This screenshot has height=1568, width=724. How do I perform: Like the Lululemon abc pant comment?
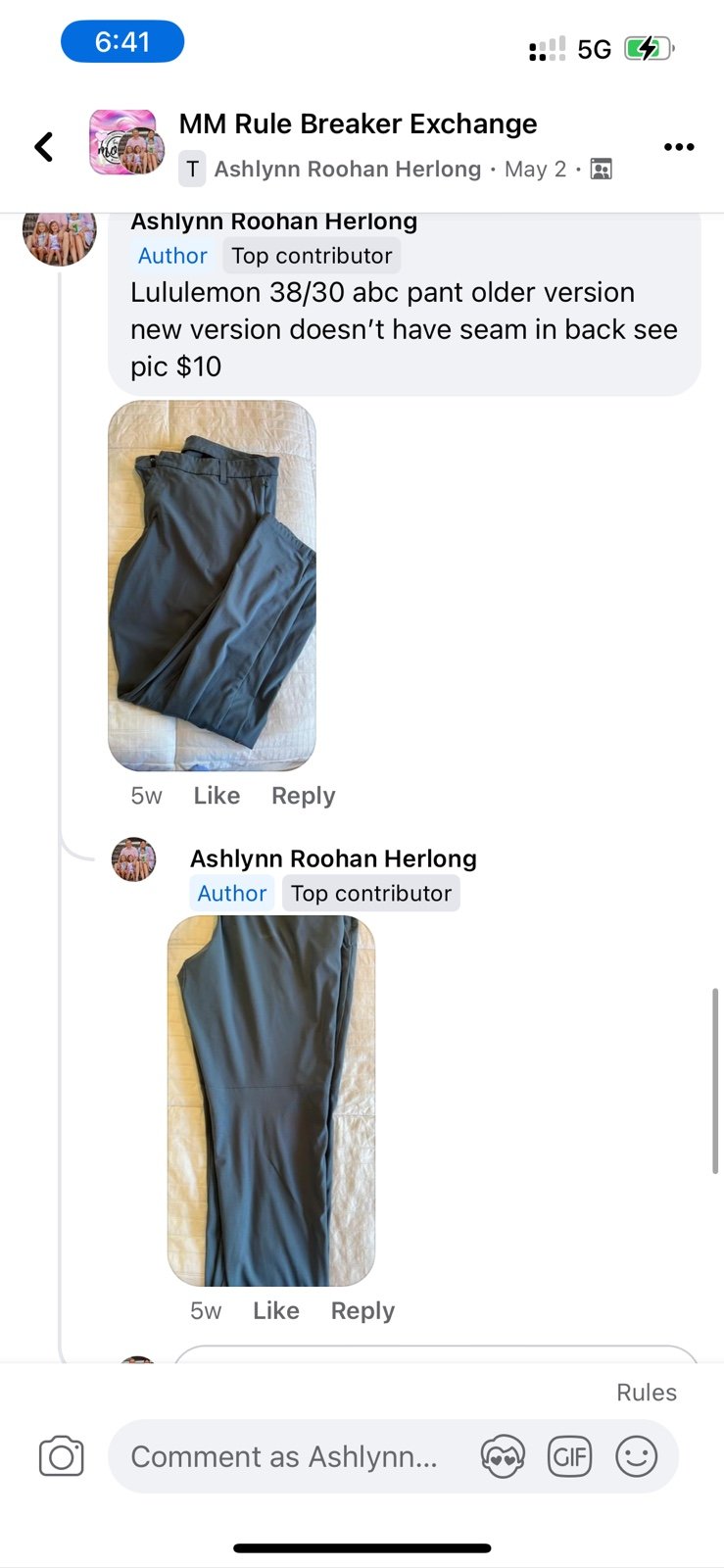tap(217, 796)
